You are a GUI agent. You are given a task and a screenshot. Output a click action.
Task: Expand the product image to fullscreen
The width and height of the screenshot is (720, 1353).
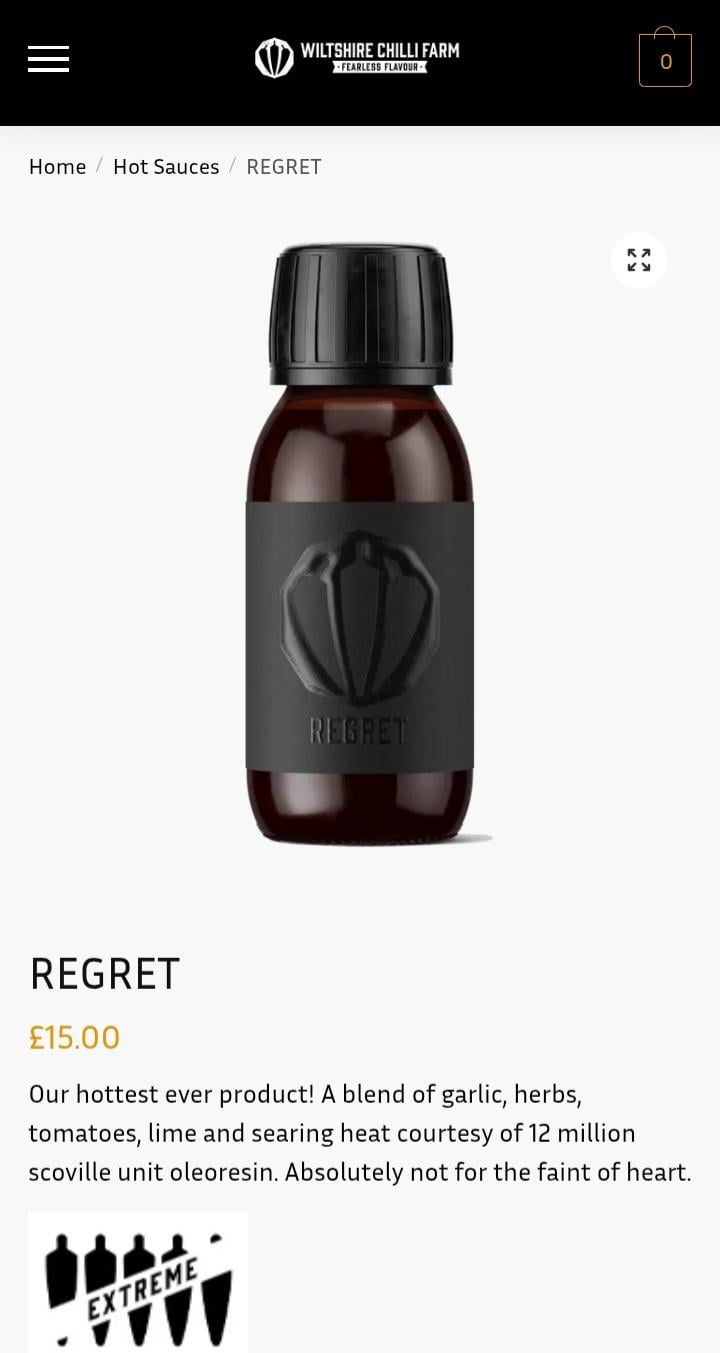[x=639, y=260]
